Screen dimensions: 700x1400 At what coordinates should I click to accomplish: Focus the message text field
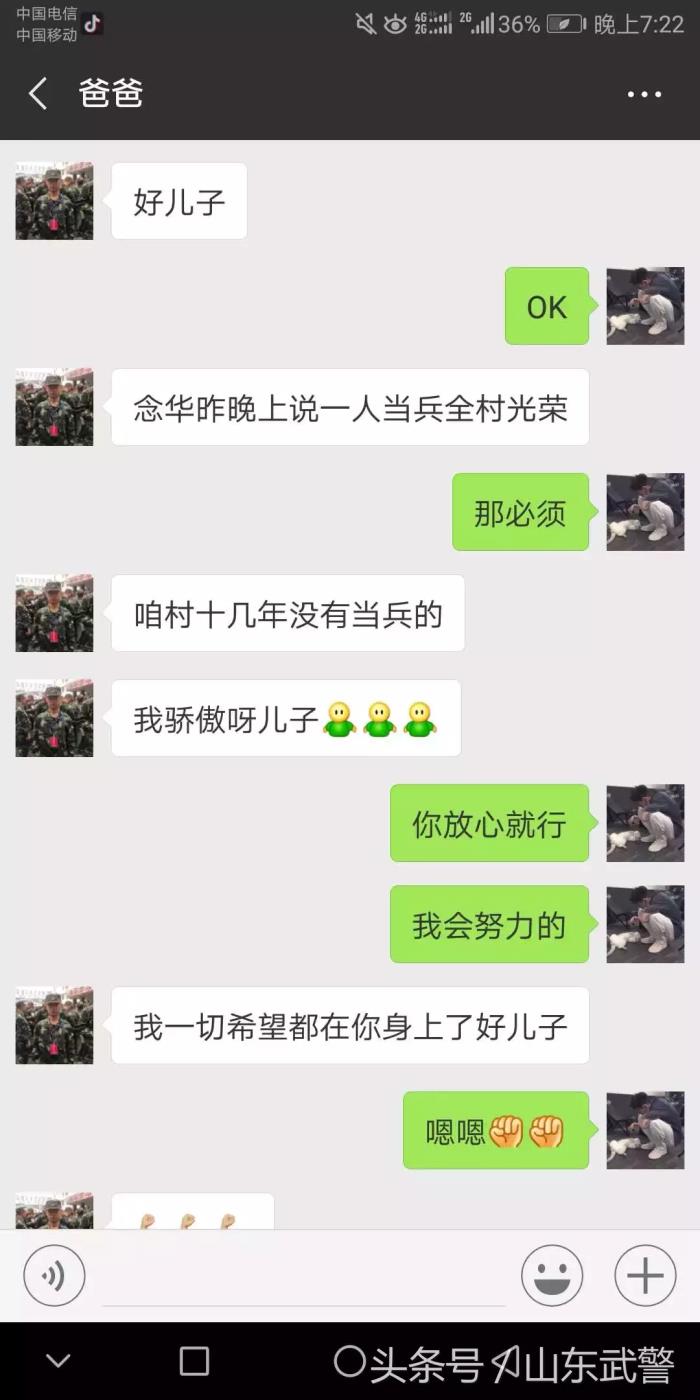(303, 1277)
